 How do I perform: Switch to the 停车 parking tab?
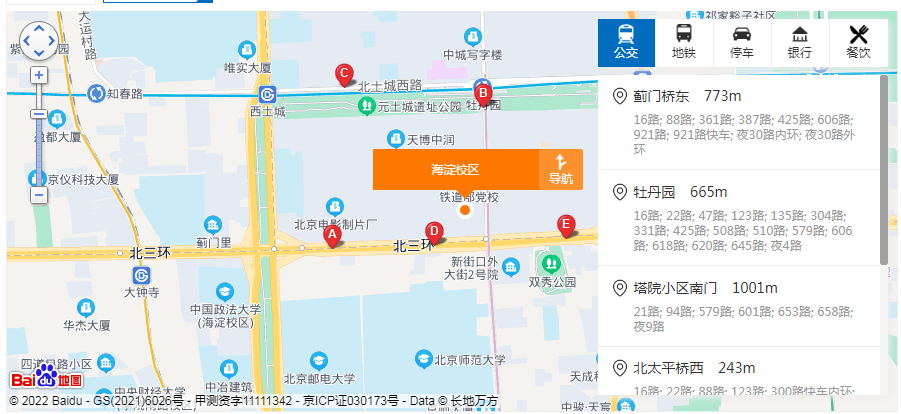[742, 42]
